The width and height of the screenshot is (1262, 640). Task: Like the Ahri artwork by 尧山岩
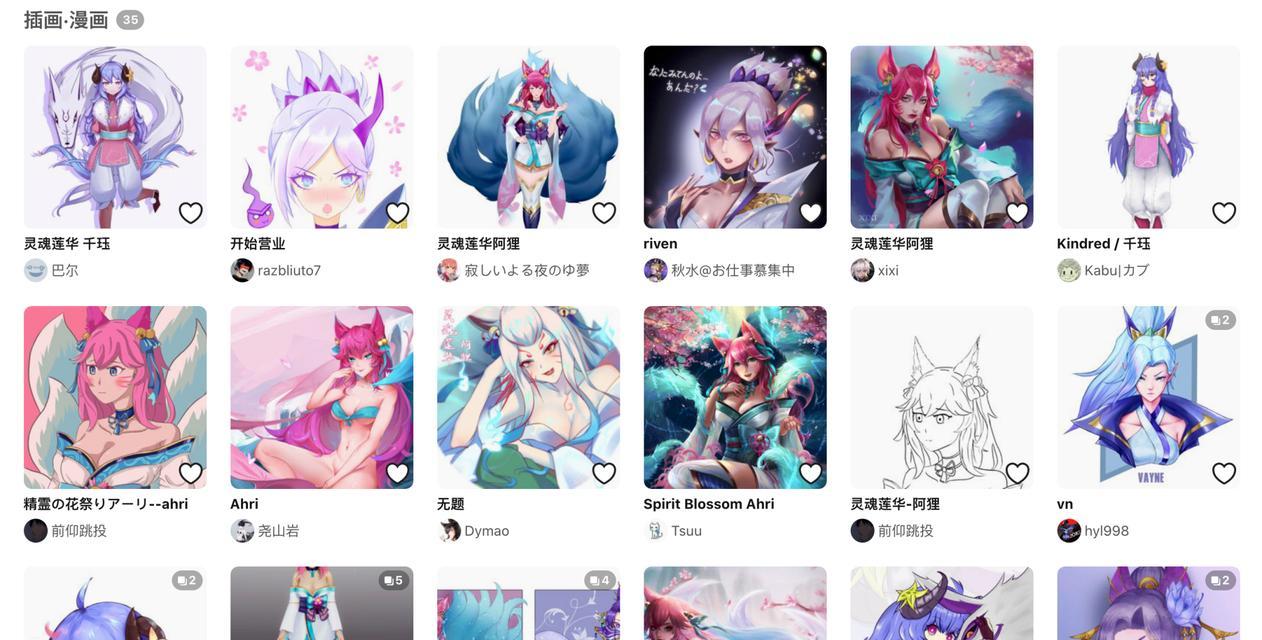click(x=398, y=473)
